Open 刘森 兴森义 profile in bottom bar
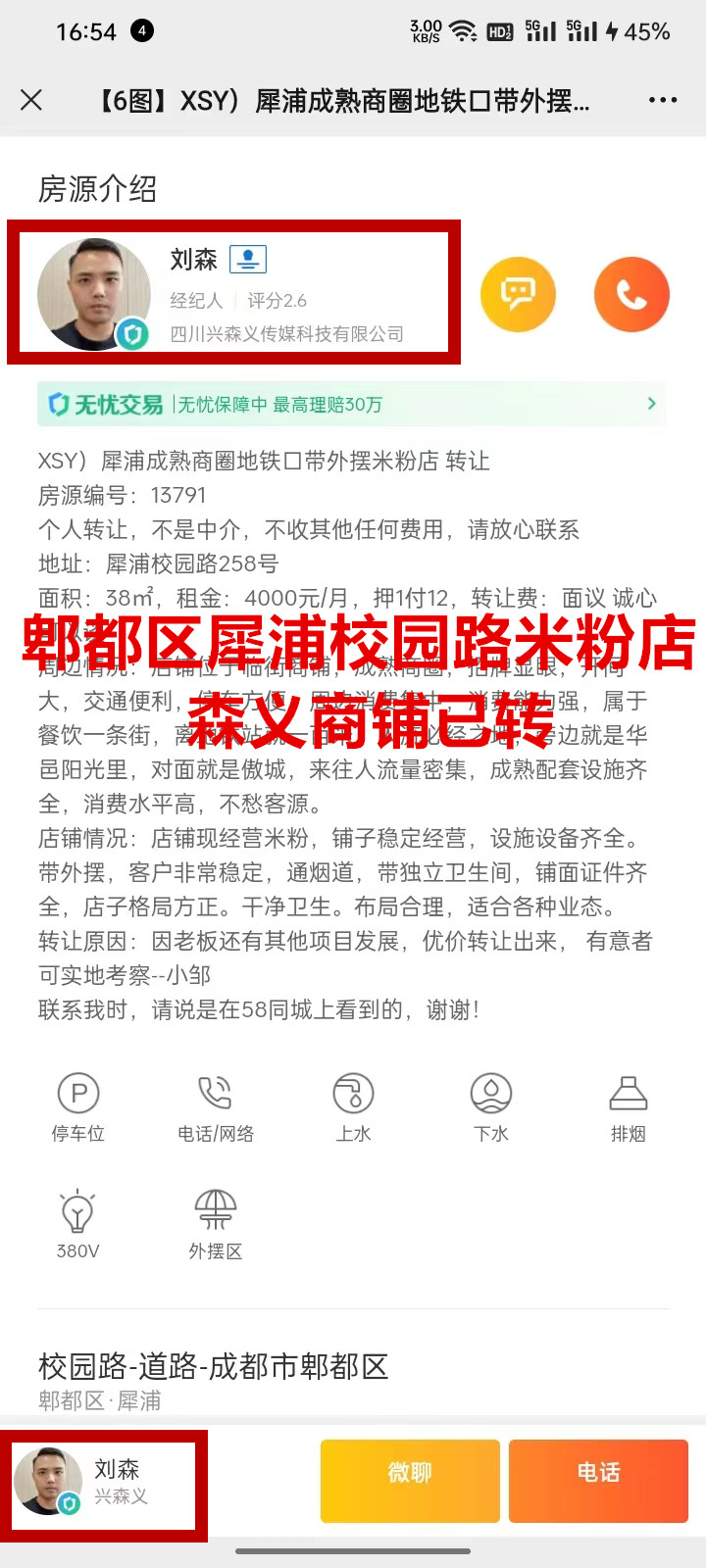The height and width of the screenshot is (1568, 706). click(x=103, y=1484)
